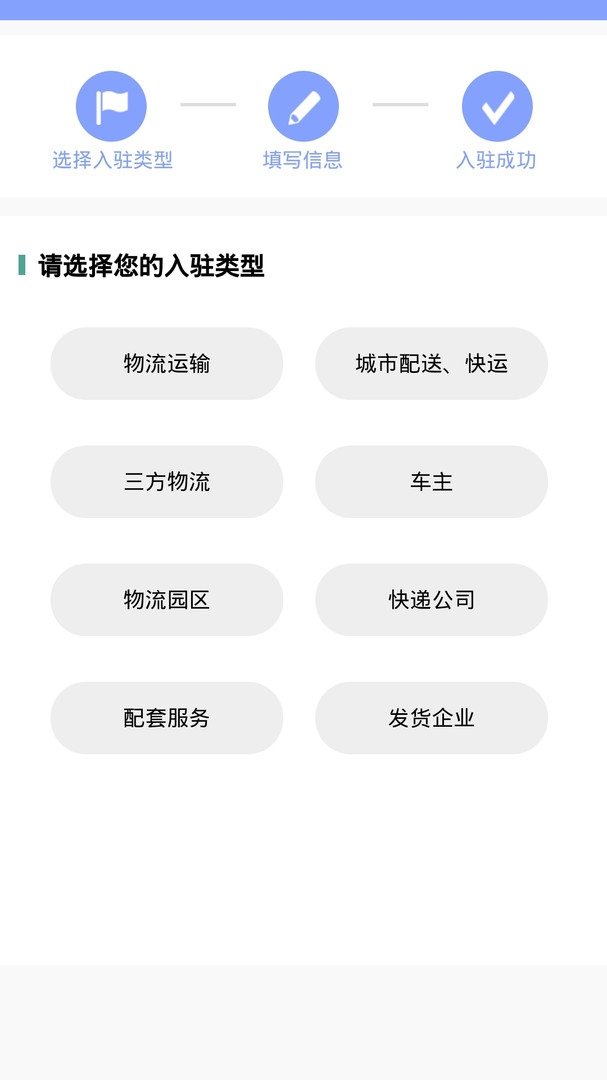Choose 物流园区 as the entry type
The image size is (607, 1080).
point(167,600)
